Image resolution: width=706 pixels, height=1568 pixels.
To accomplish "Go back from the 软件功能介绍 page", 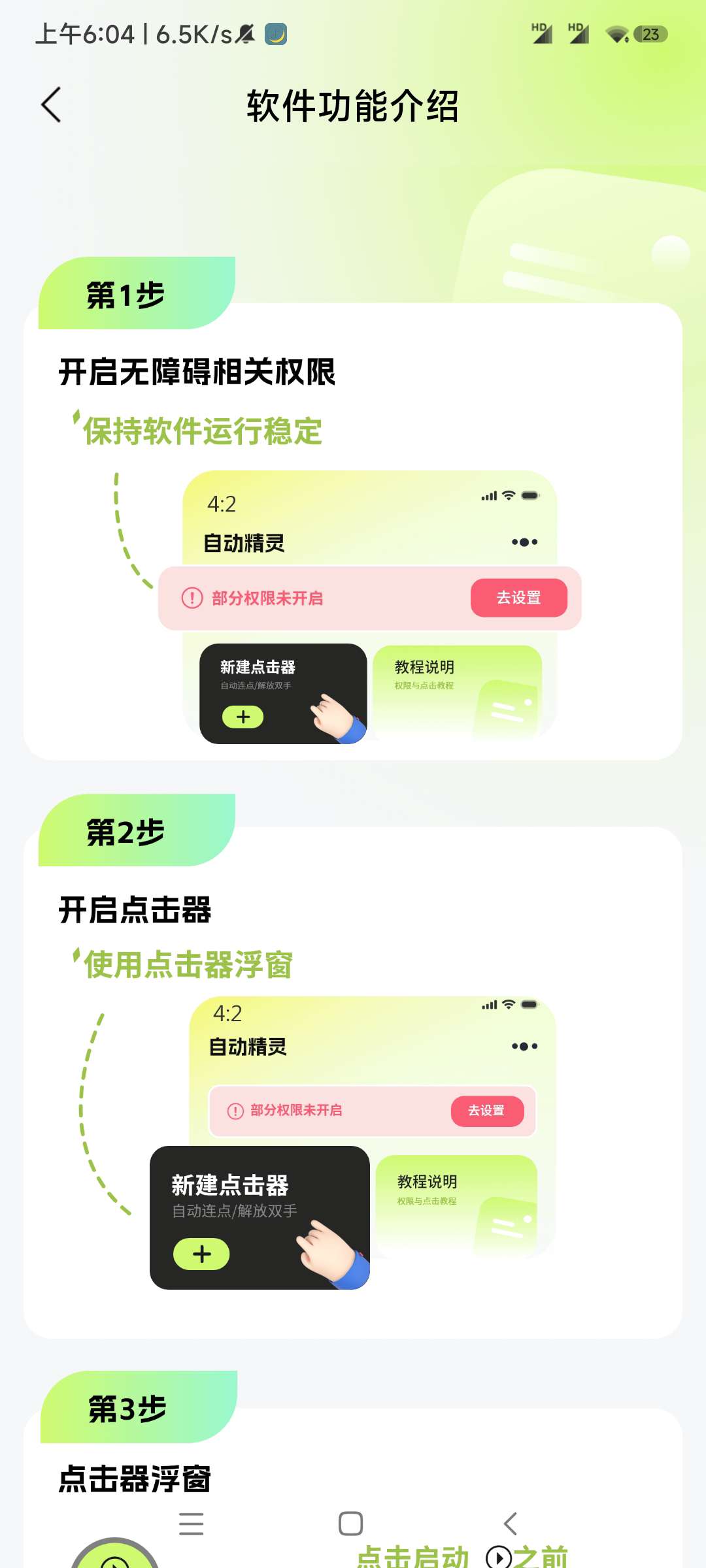I will point(51,105).
